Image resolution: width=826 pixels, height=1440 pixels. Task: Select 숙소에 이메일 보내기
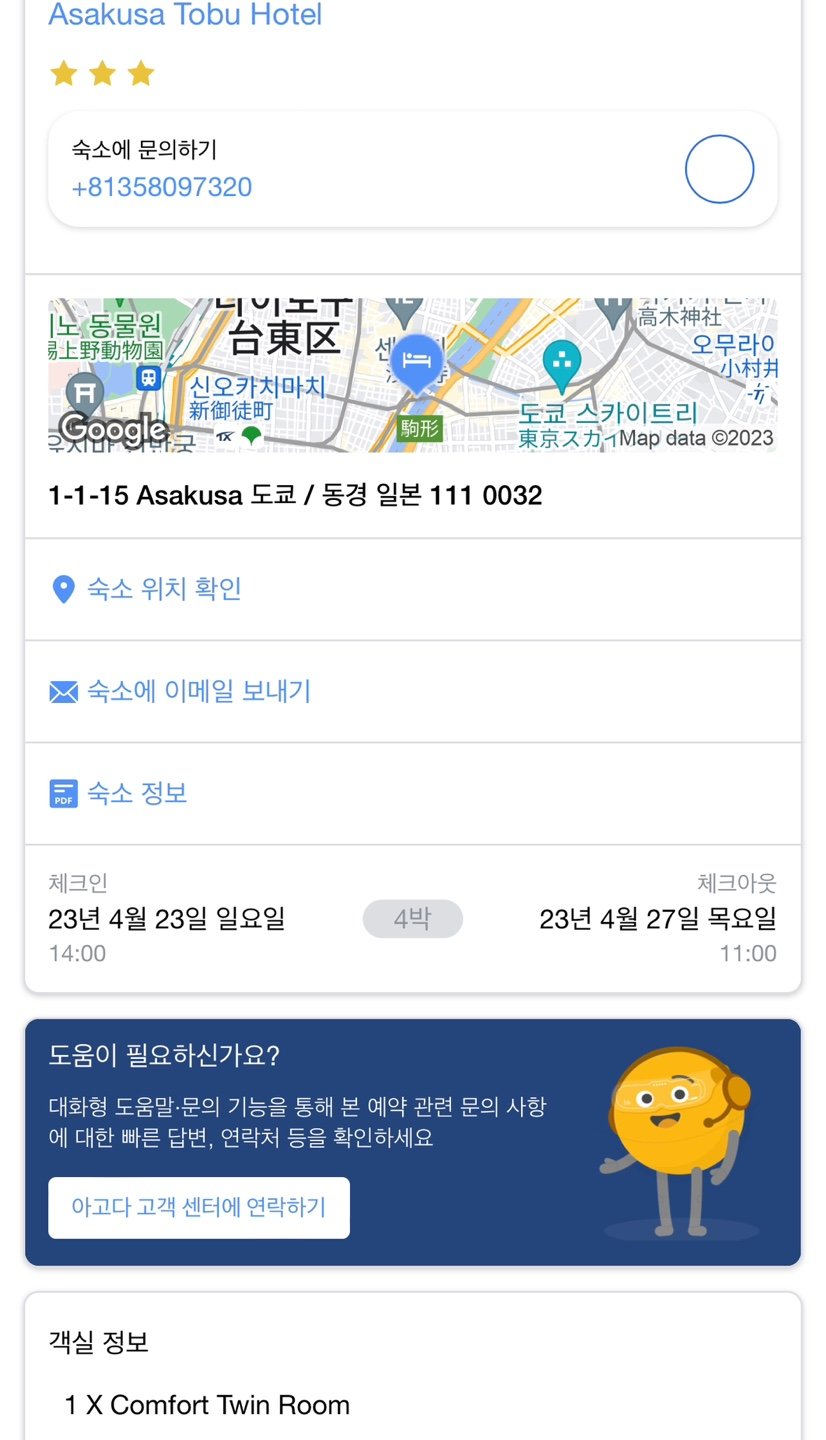point(198,691)
